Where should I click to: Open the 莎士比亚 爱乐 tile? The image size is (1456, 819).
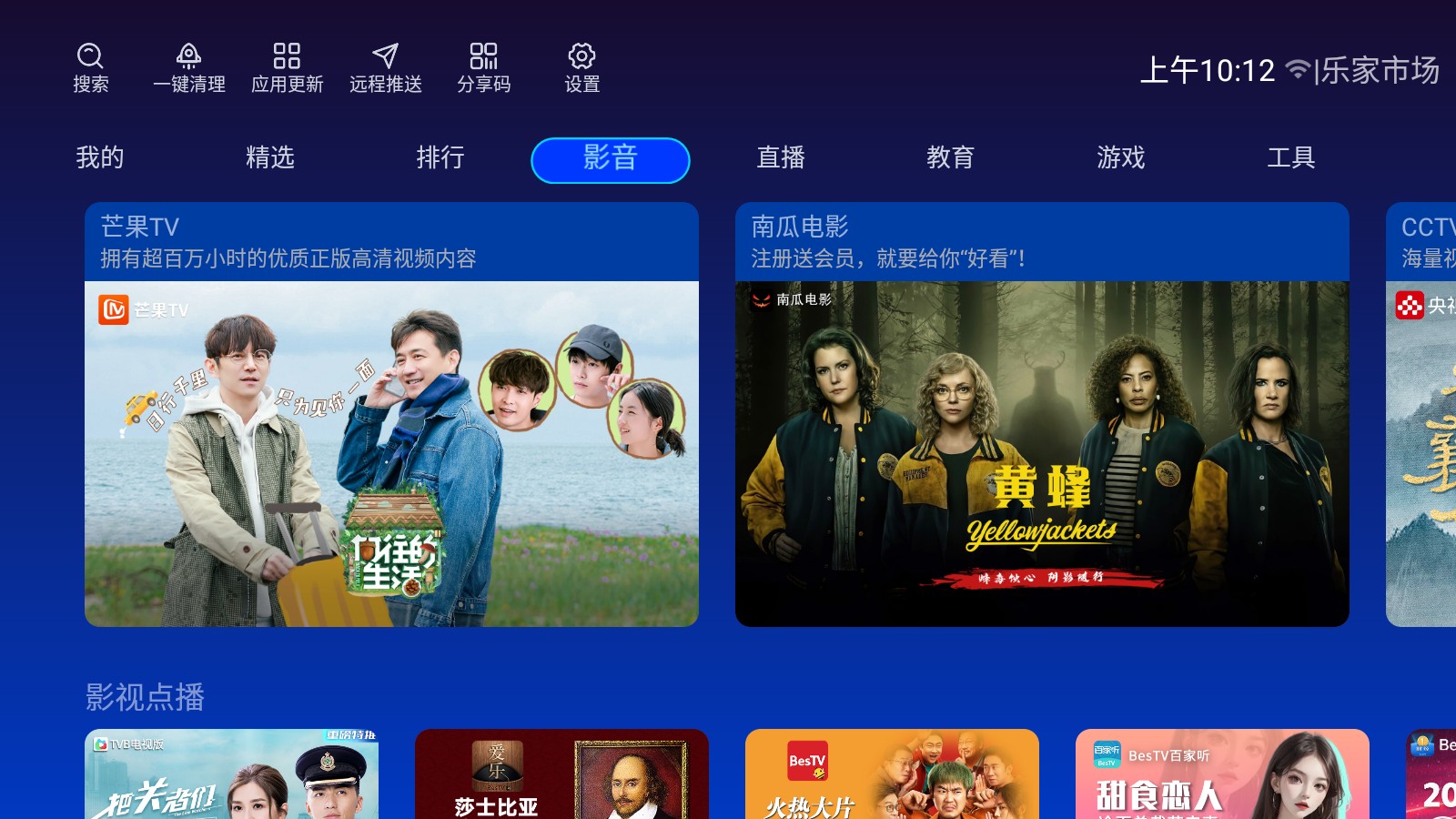point(561,774)
